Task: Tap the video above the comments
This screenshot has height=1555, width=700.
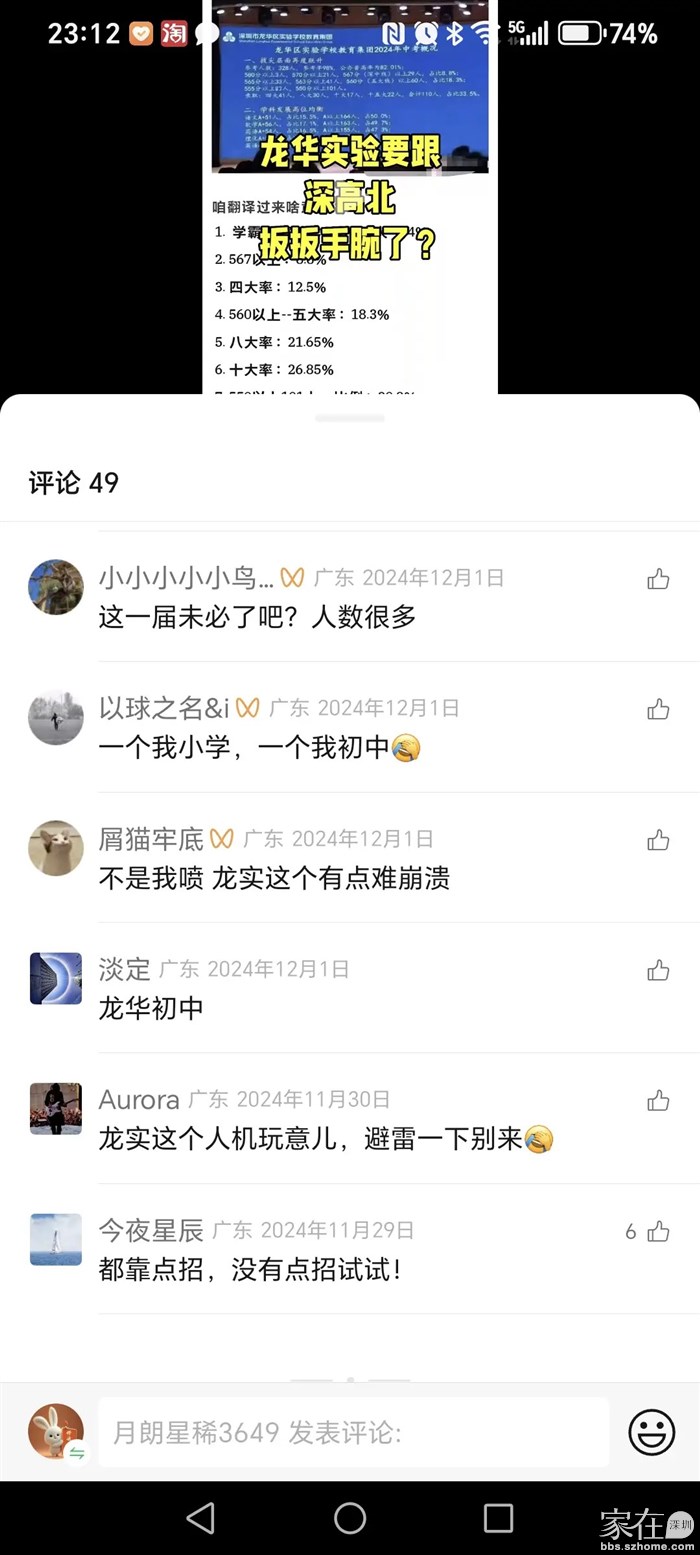Action: (x=350, y=200)
